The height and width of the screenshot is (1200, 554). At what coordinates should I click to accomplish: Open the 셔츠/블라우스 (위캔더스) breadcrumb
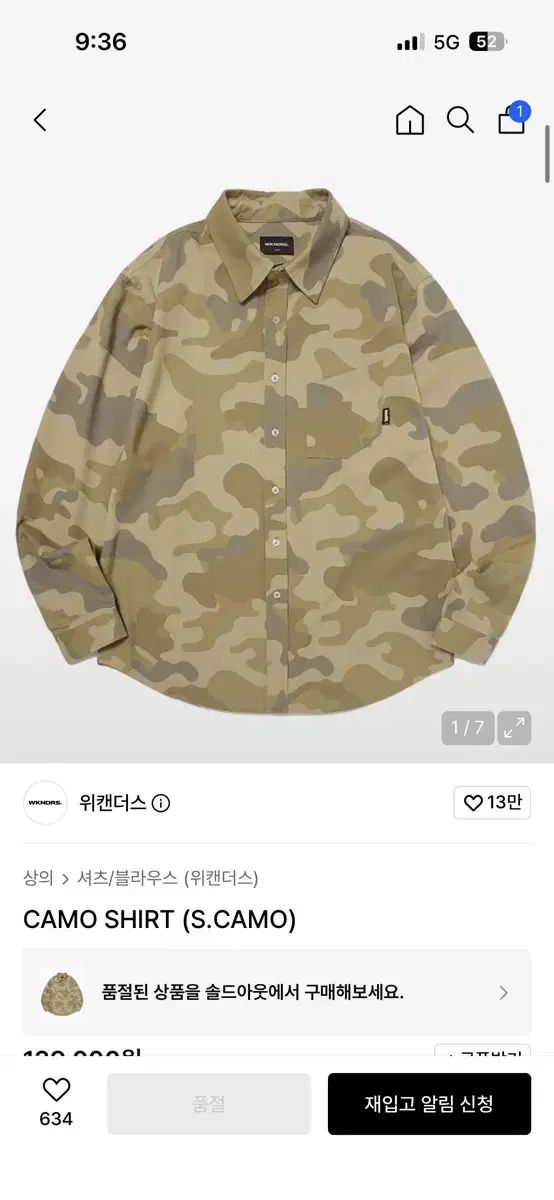tap(168, 878)
